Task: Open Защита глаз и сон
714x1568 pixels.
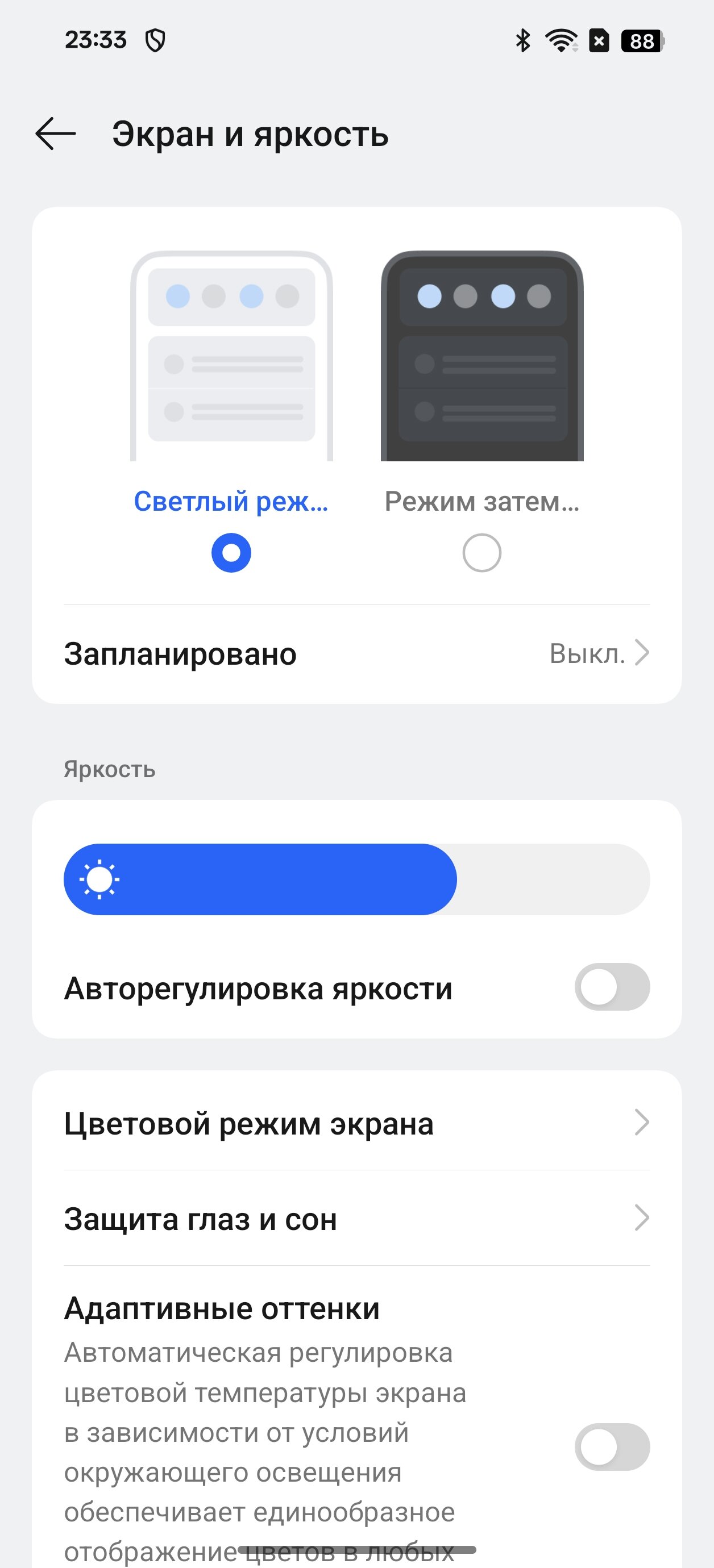Action: click(357, 1217)
